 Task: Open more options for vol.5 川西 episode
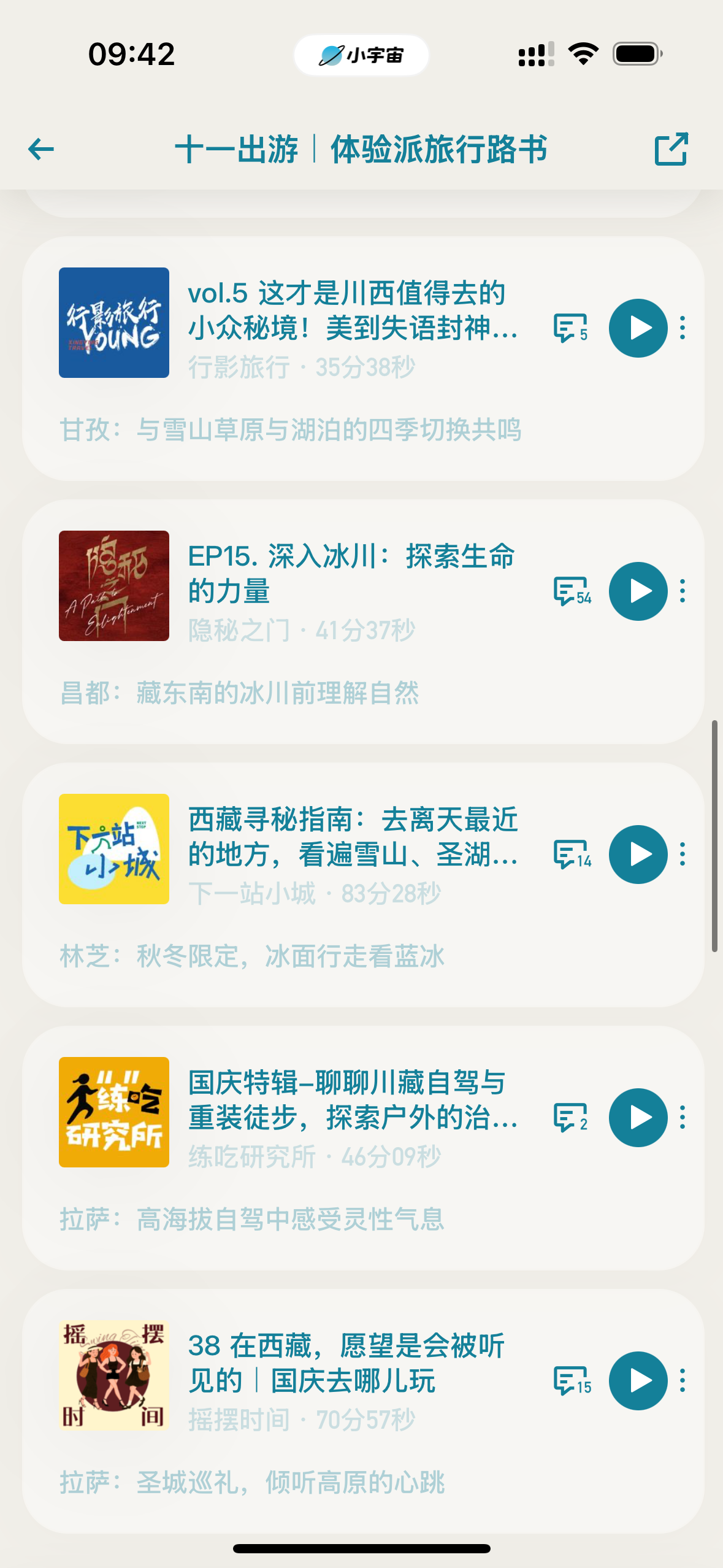(683, 328)
